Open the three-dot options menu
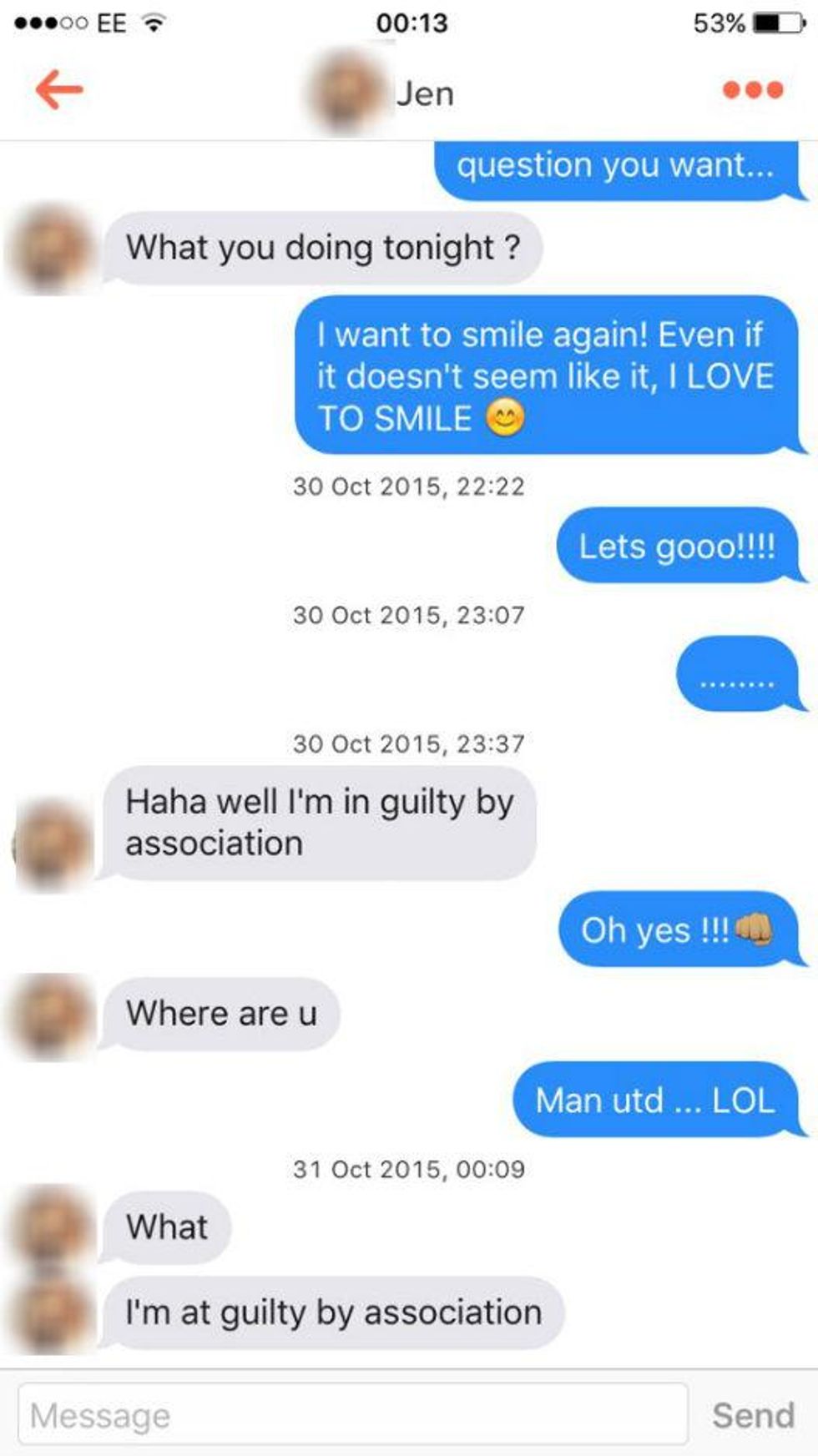 pos(753,89)
